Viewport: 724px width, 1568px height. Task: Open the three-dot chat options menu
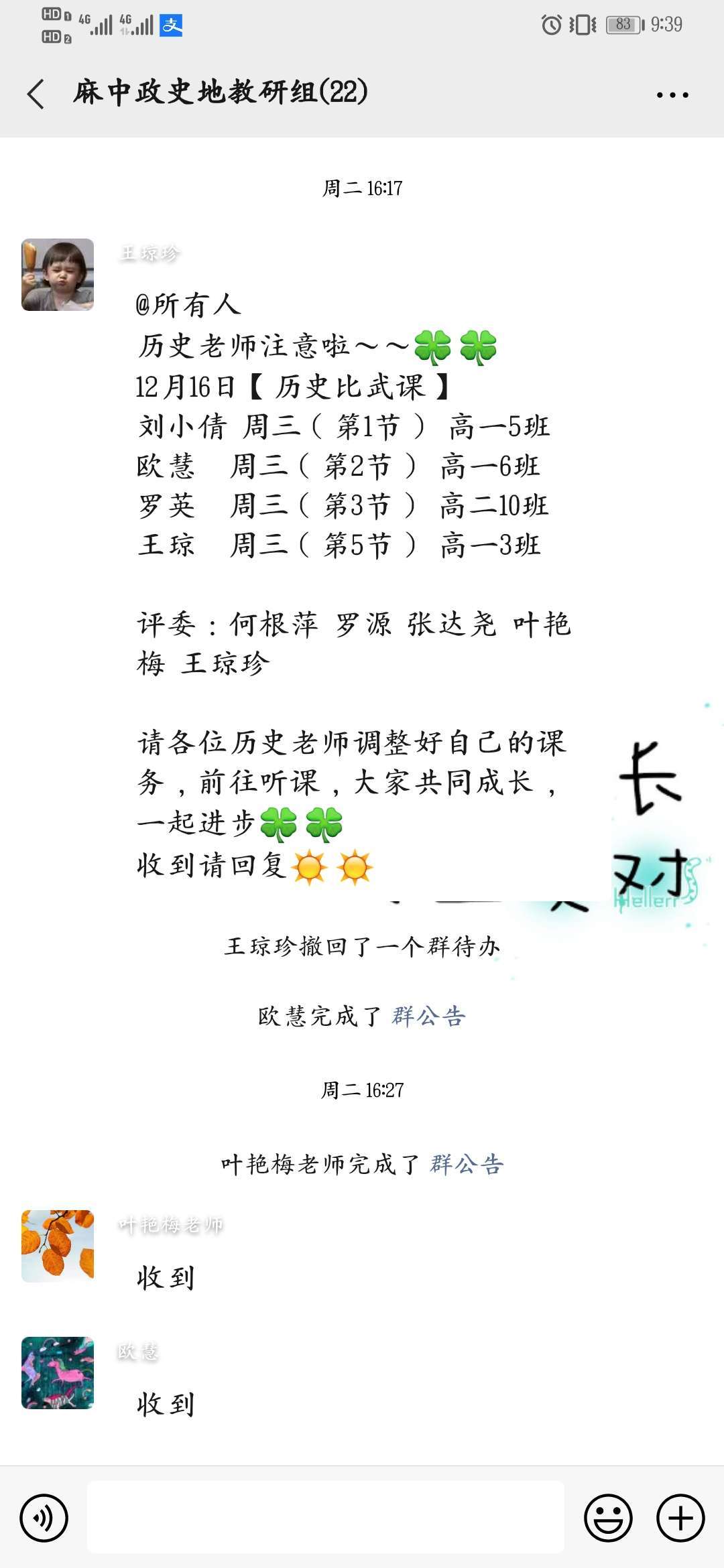pos(672,94)
